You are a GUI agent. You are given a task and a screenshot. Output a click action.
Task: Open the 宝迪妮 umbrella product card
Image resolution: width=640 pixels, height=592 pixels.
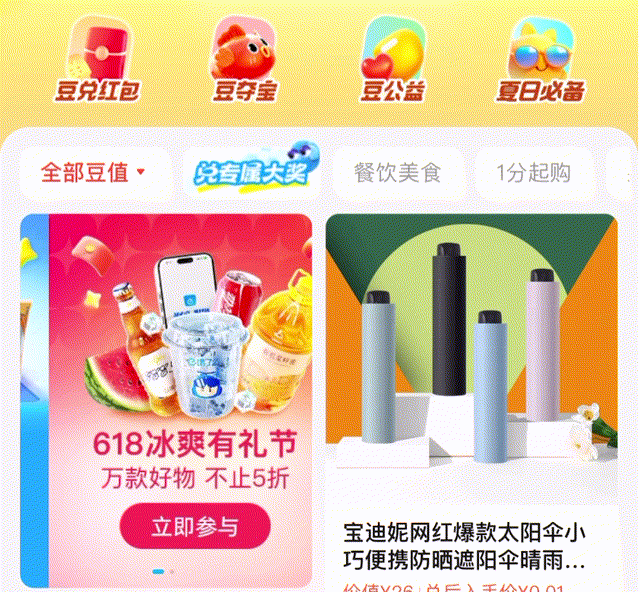click(x=471, y=400)
